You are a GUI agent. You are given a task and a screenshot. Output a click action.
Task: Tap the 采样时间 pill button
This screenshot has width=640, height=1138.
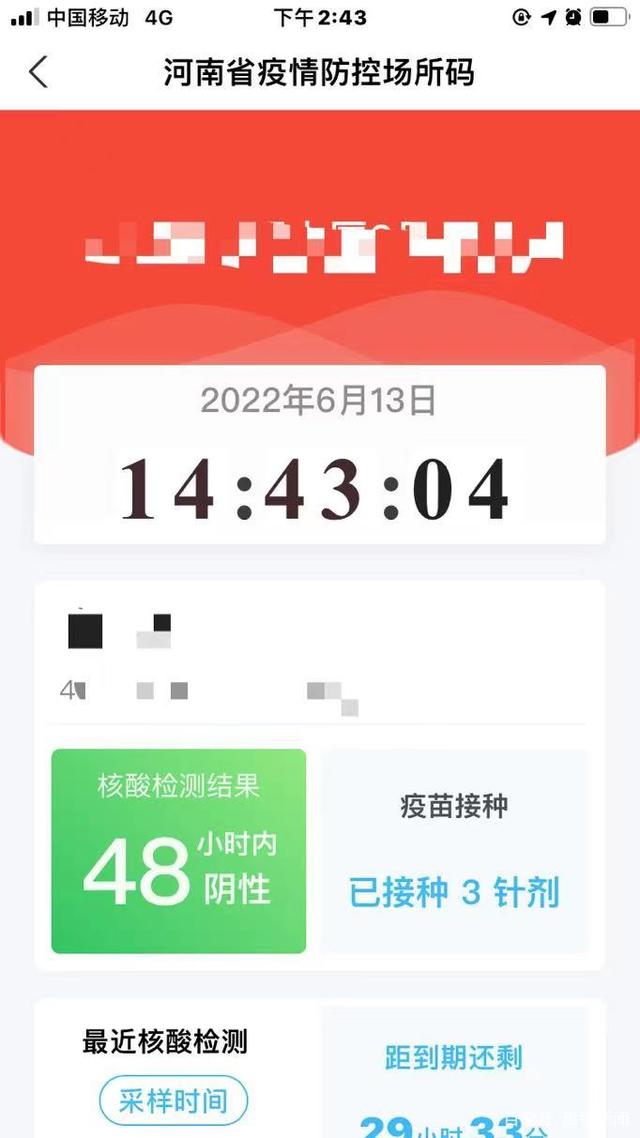(173, 1102)
